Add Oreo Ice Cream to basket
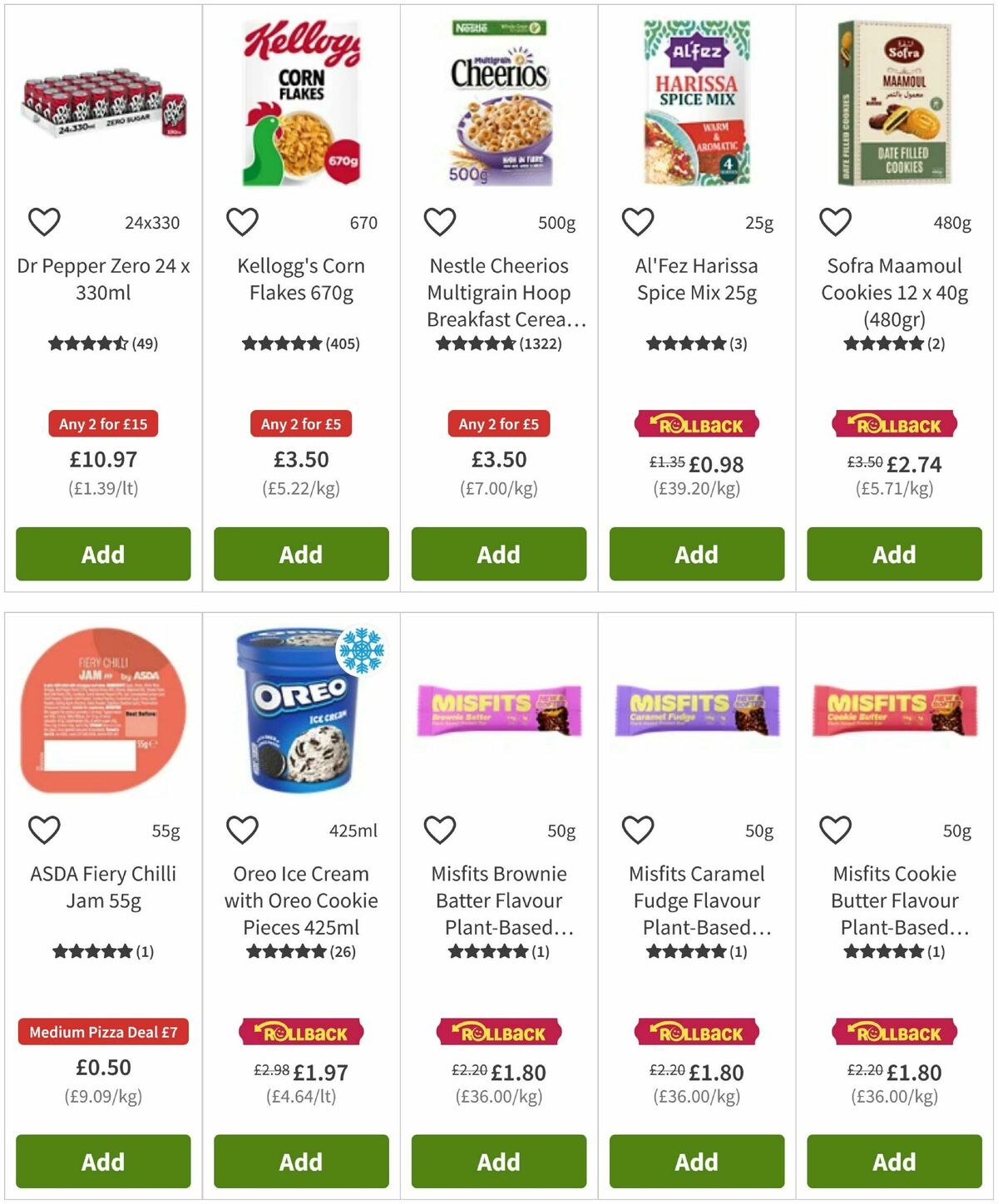Image resolution: width=998 pixels, height=1204 pixels. pos(299,1162)
